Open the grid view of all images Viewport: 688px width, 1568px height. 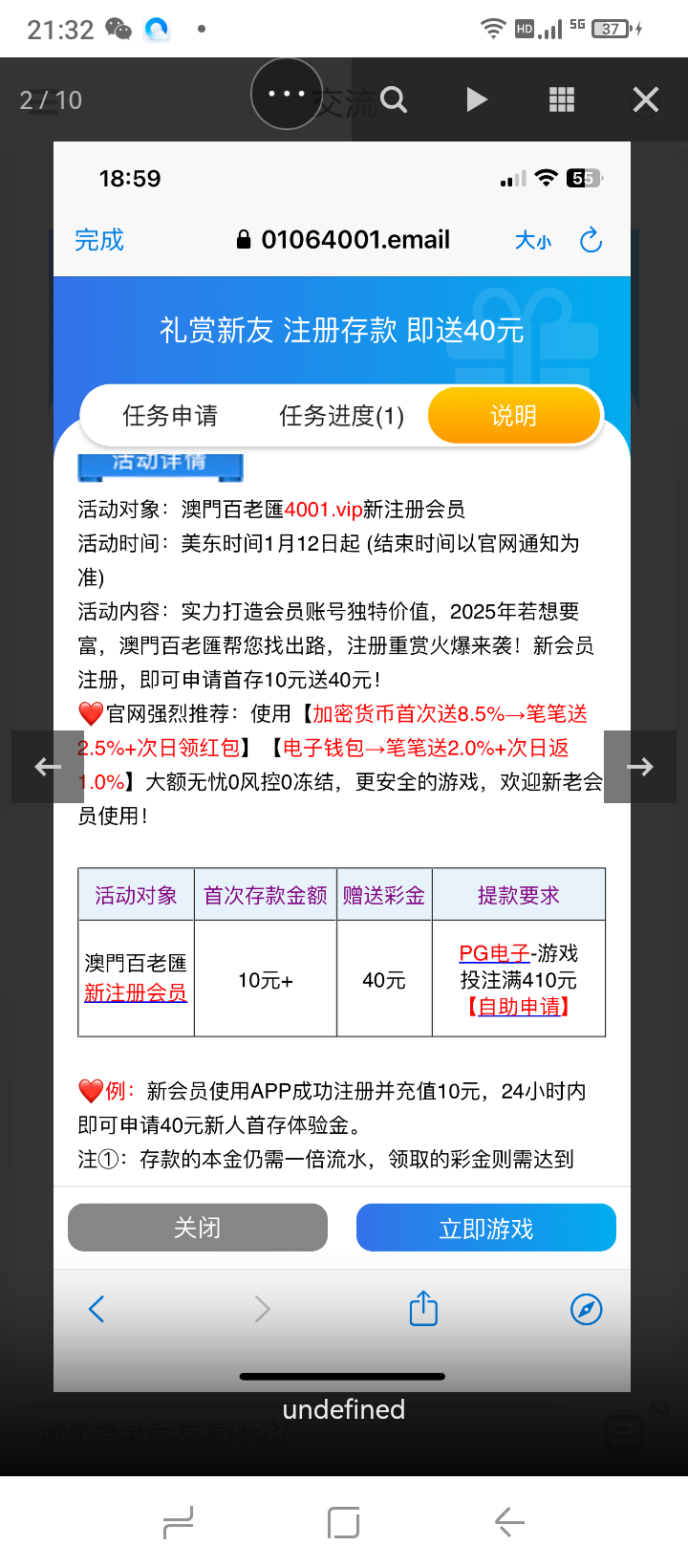click(x=561, y=99)
